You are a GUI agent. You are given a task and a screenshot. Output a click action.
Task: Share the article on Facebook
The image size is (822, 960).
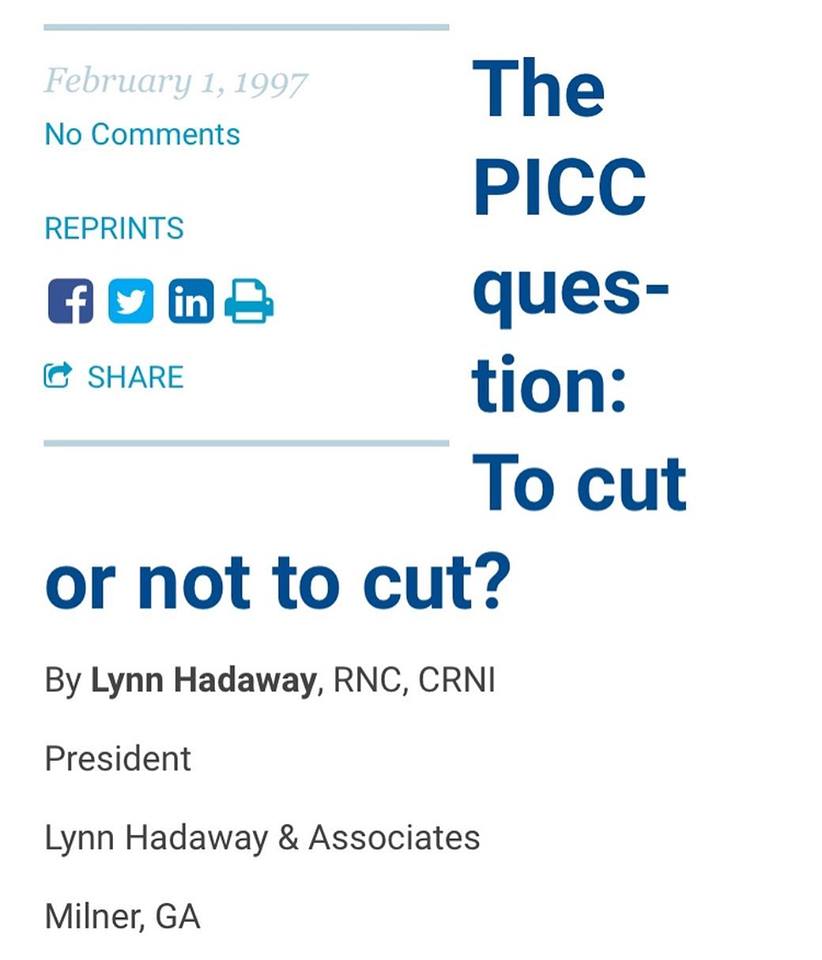pos(70,301)
